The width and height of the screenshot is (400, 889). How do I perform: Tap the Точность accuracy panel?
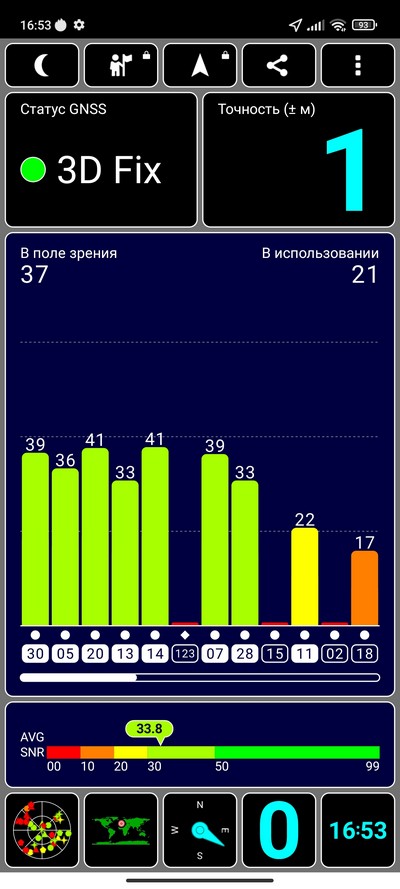299,160
